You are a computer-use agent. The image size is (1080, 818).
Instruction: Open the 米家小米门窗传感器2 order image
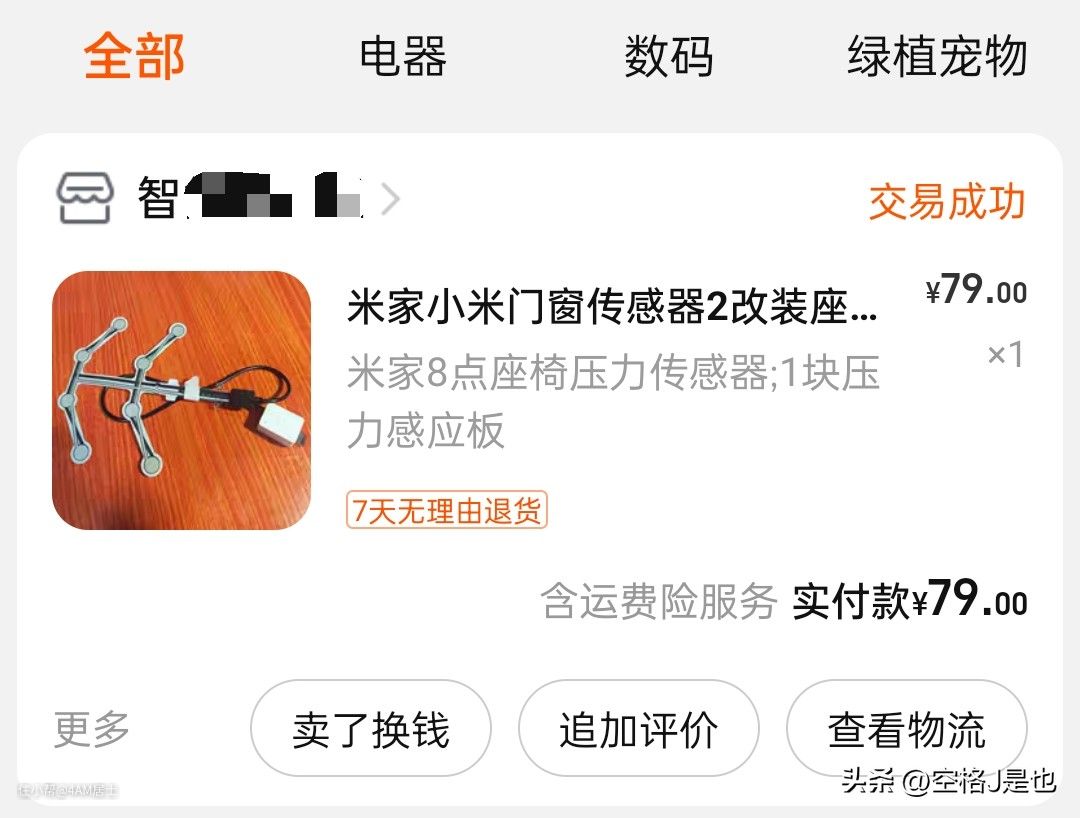pyautogui.click(x=181, y=400)
